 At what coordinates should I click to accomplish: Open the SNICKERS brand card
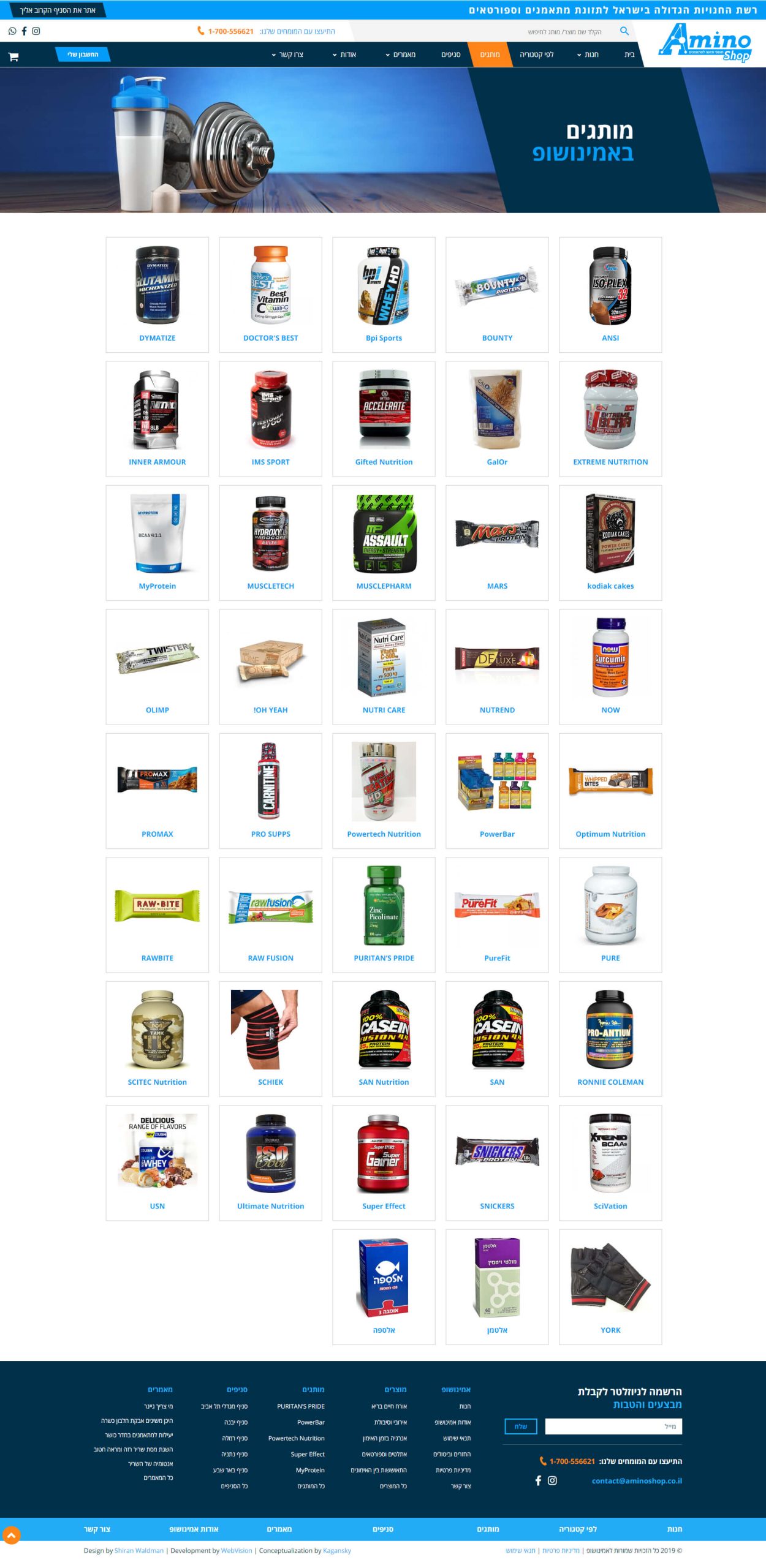pos(497,1163)
